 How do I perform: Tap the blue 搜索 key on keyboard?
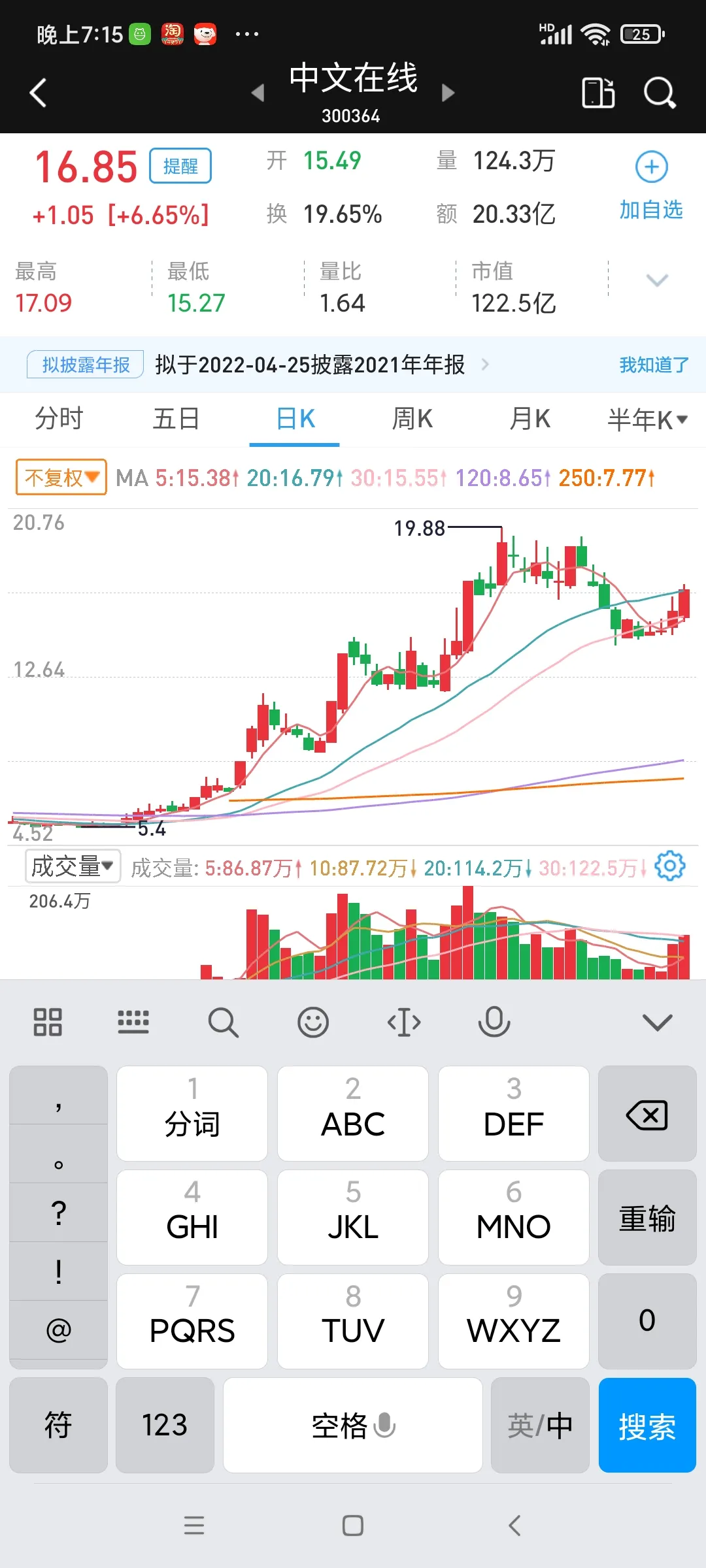click(x=647, y=1426)
